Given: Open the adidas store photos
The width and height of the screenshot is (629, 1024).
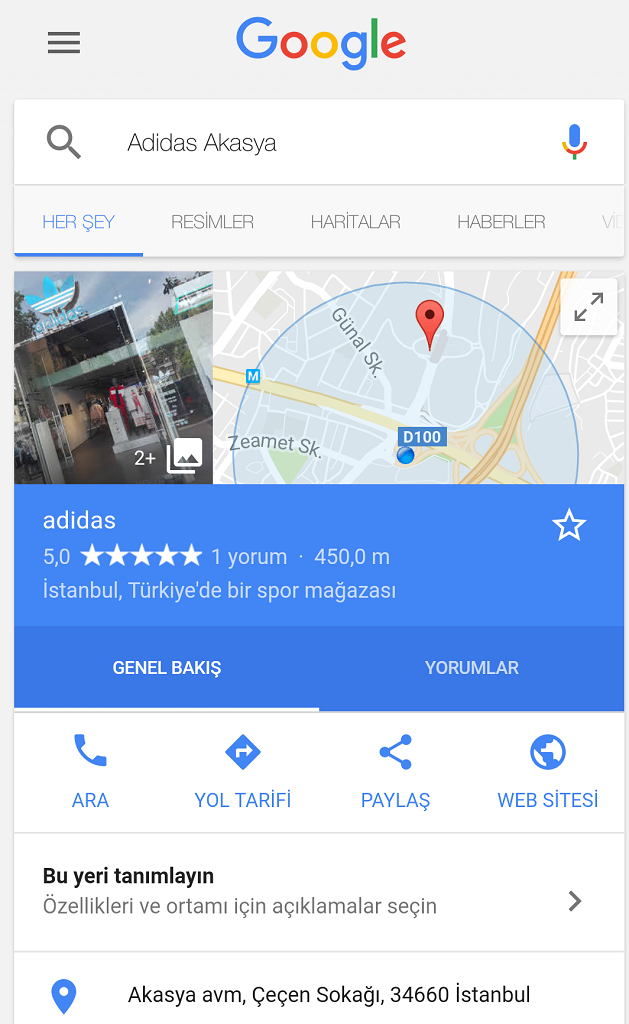Looking at the screenshot, I should (x=114, y=377).
